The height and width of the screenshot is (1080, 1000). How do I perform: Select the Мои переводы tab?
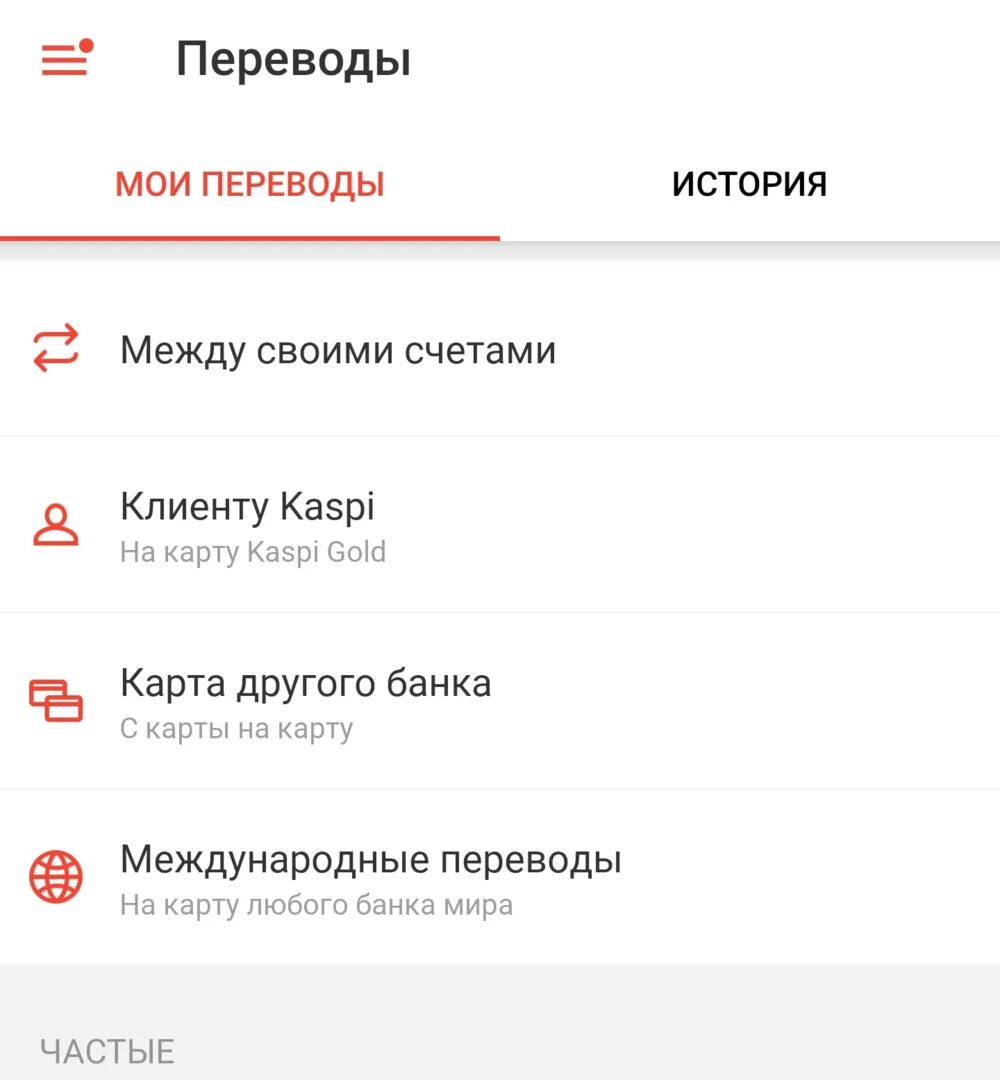coord(250,185)
